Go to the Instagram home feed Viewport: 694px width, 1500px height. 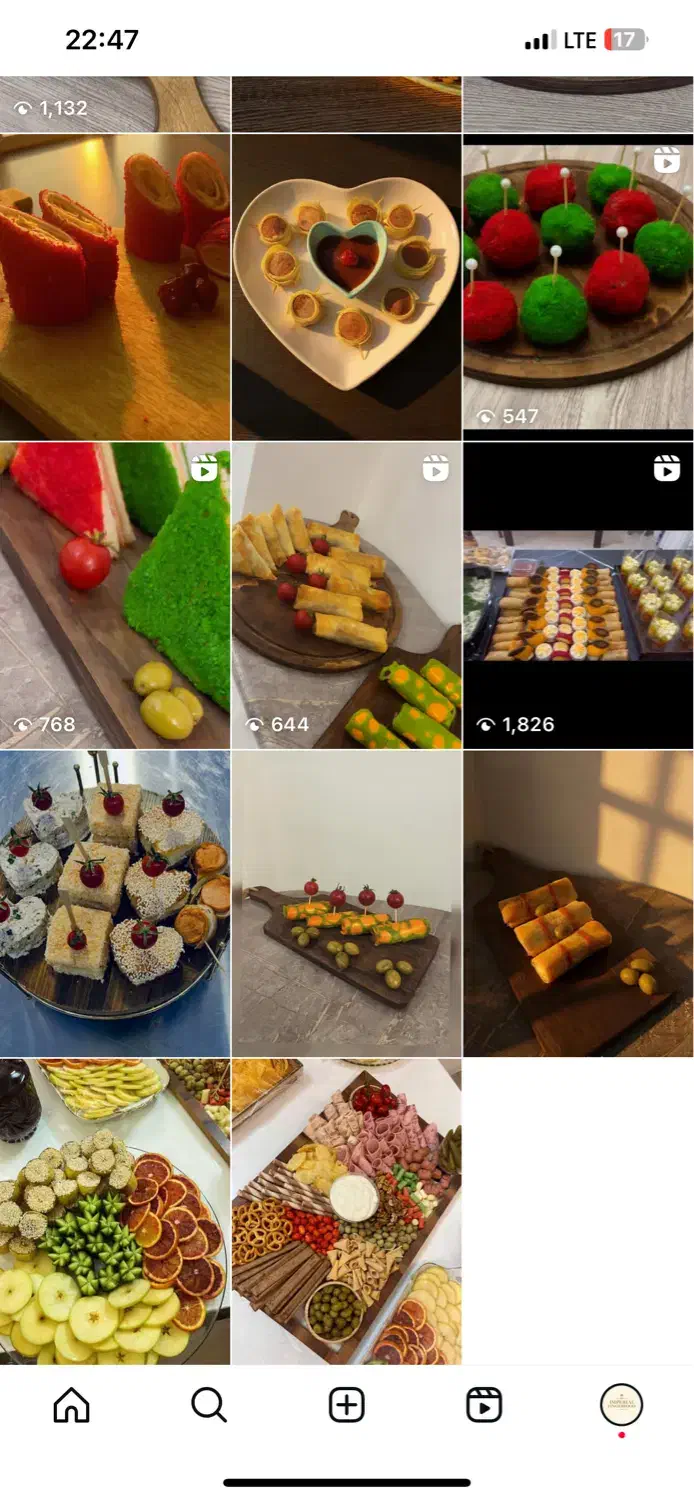pos(71,1405)
